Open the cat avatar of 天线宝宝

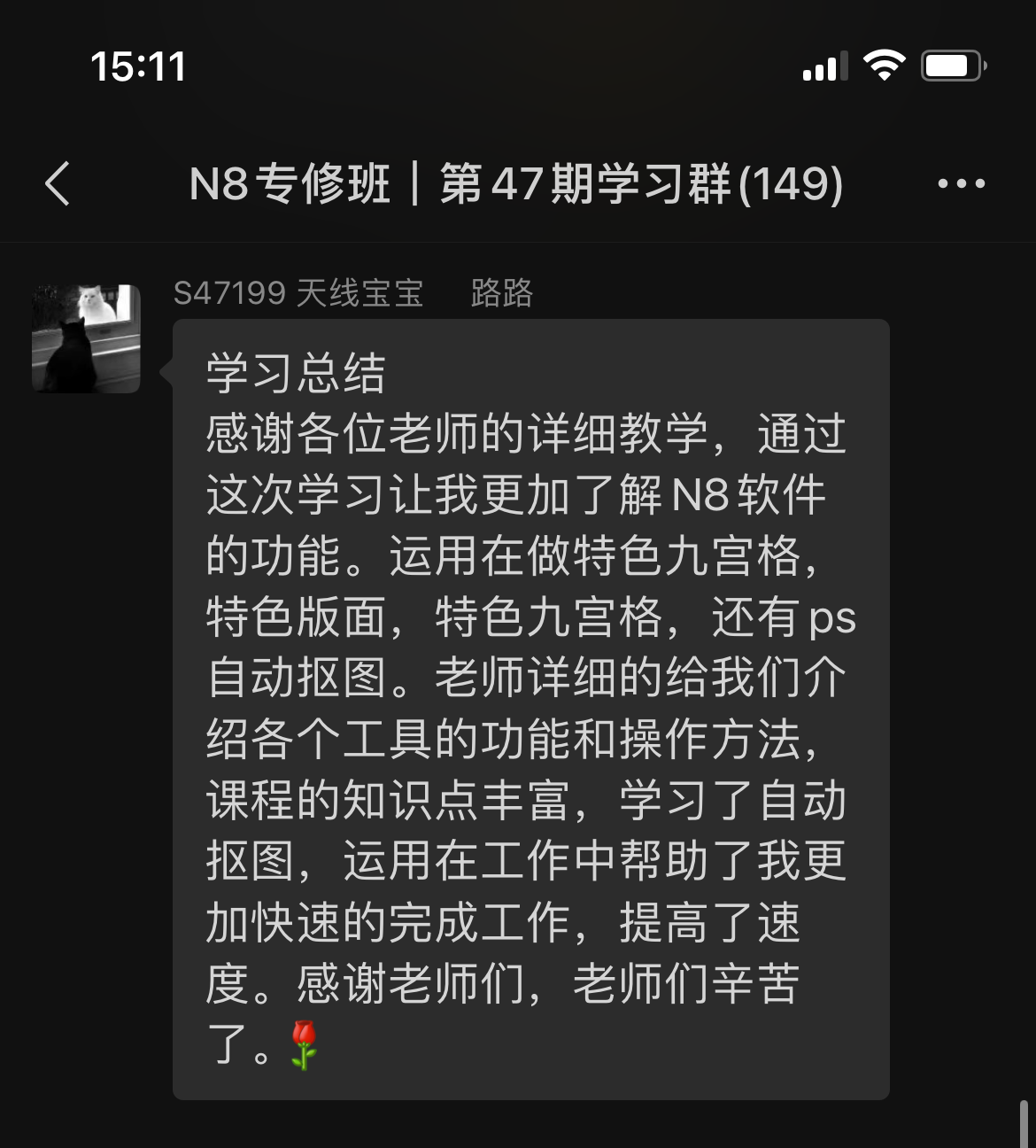coord(86,338)
